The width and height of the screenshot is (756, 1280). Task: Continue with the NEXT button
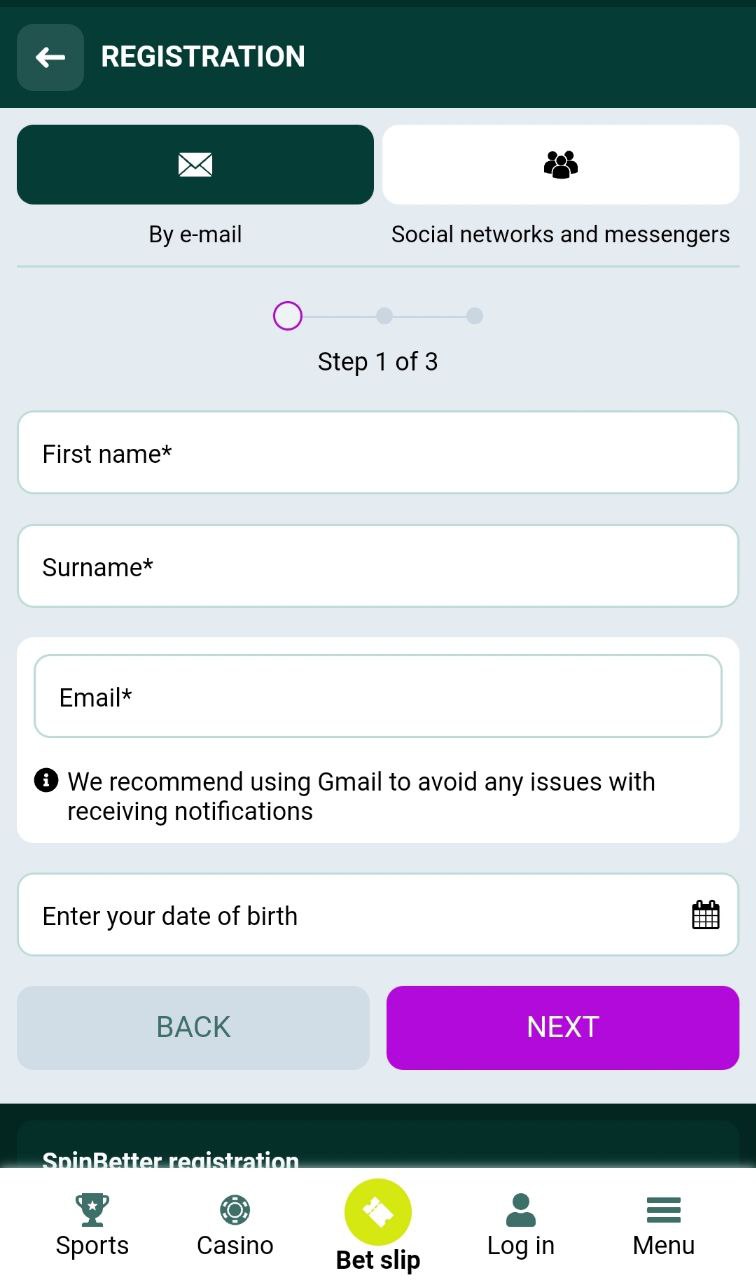563,1028
